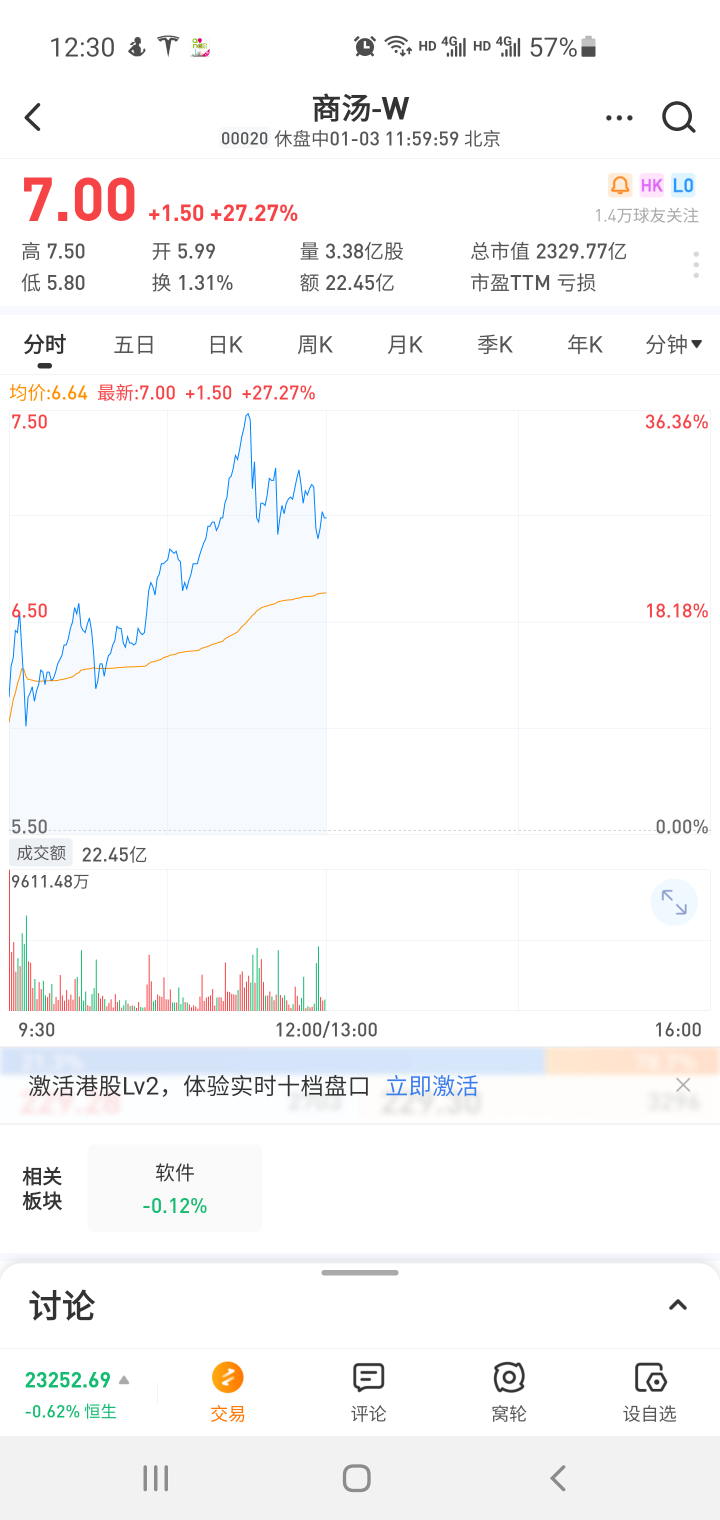
Task: Go back using the top-left arrow
Action: click(x=33, y=117)
